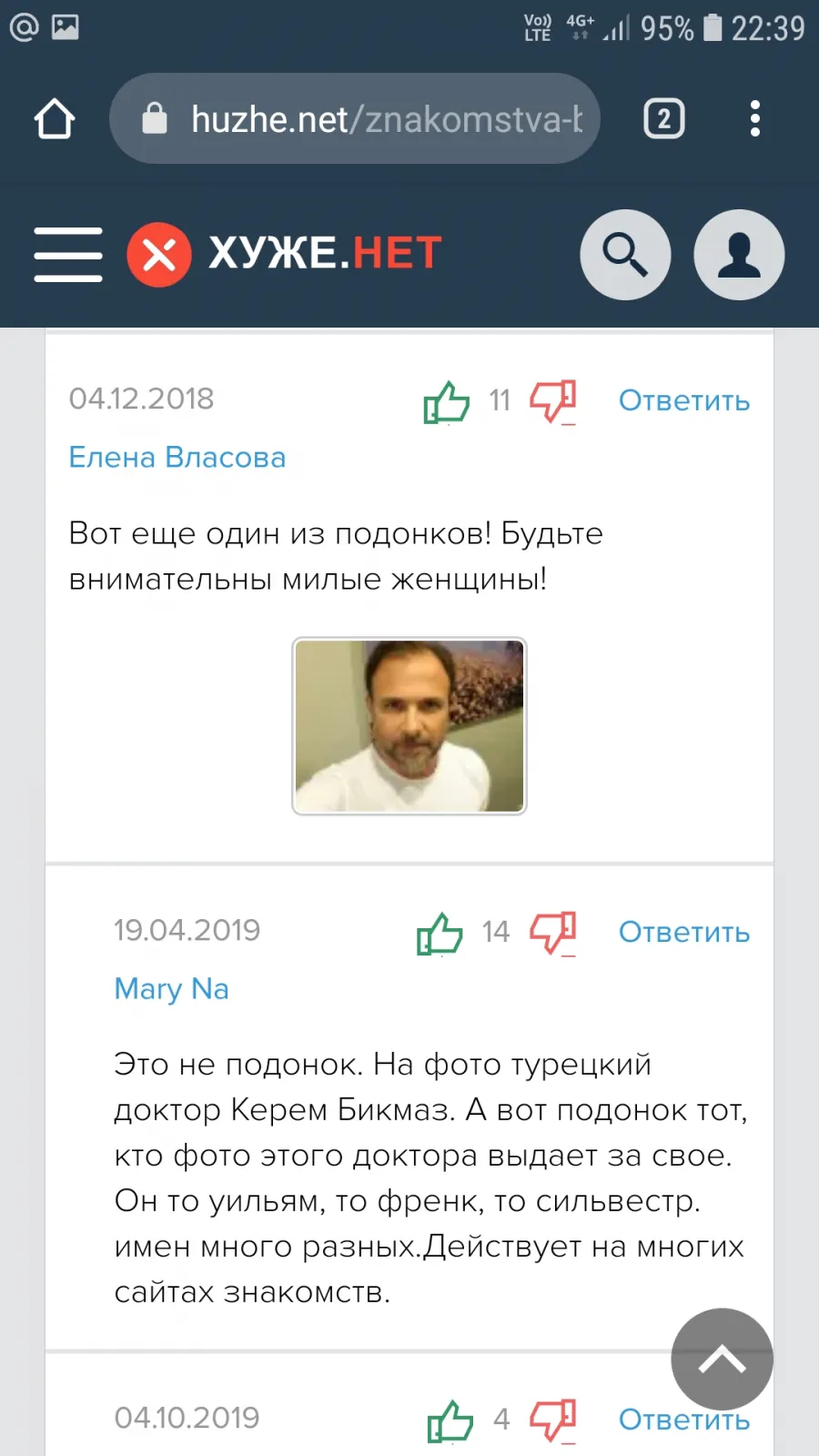Open the browser home page button
The image size is (819, 1456).
(x=54, y=119)
